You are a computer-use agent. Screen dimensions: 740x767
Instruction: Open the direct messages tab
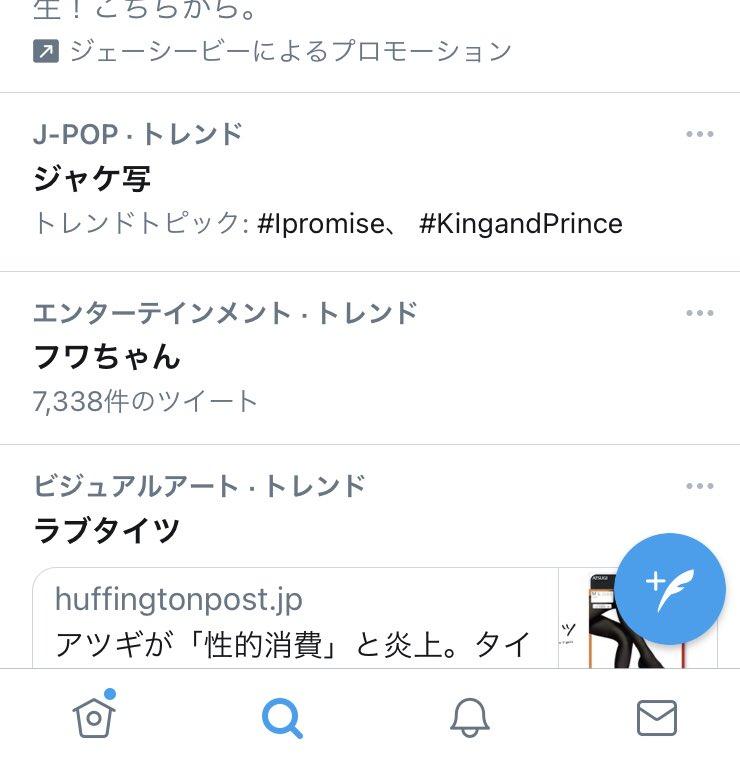point(657,717)
